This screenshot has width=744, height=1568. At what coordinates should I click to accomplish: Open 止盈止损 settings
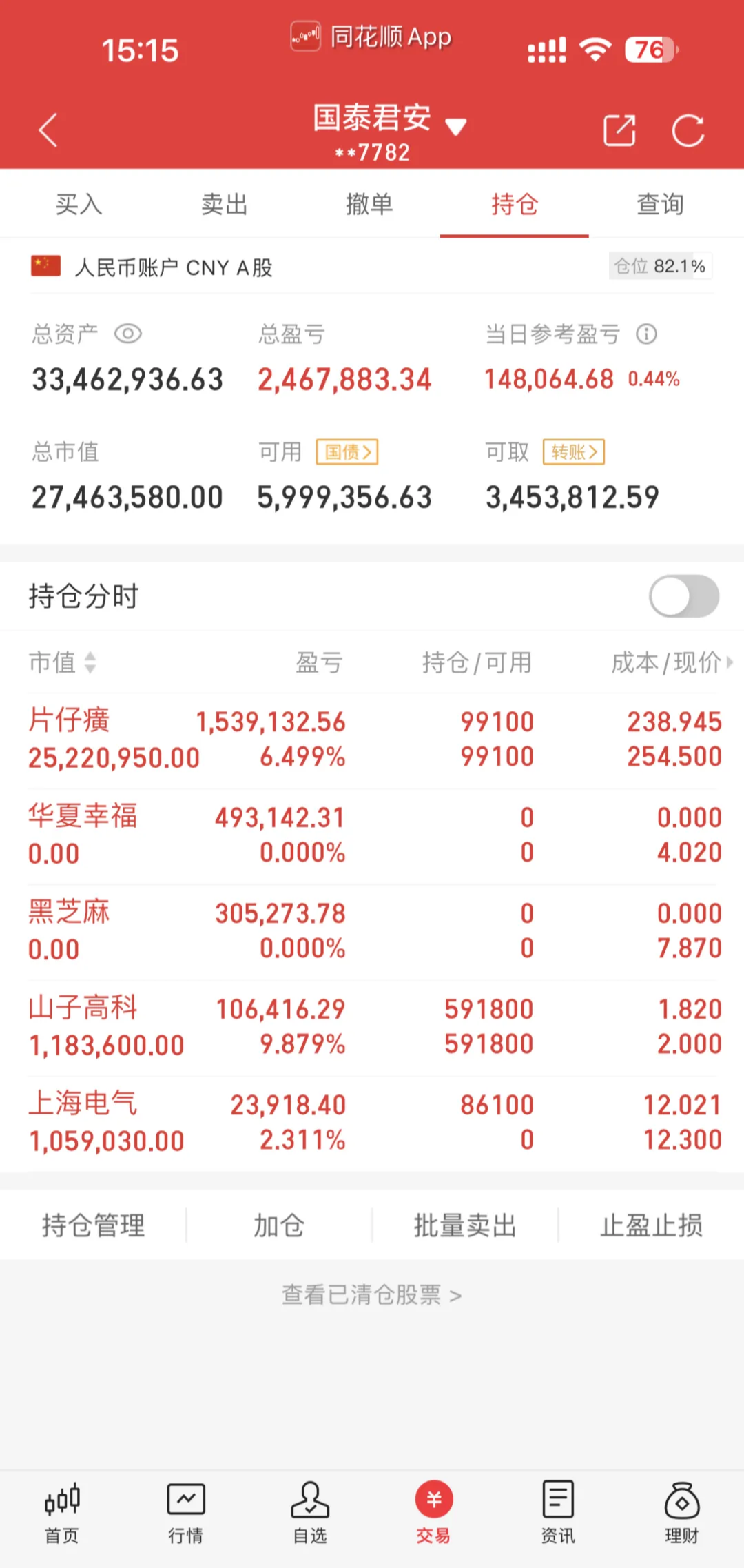point(651,1225)
